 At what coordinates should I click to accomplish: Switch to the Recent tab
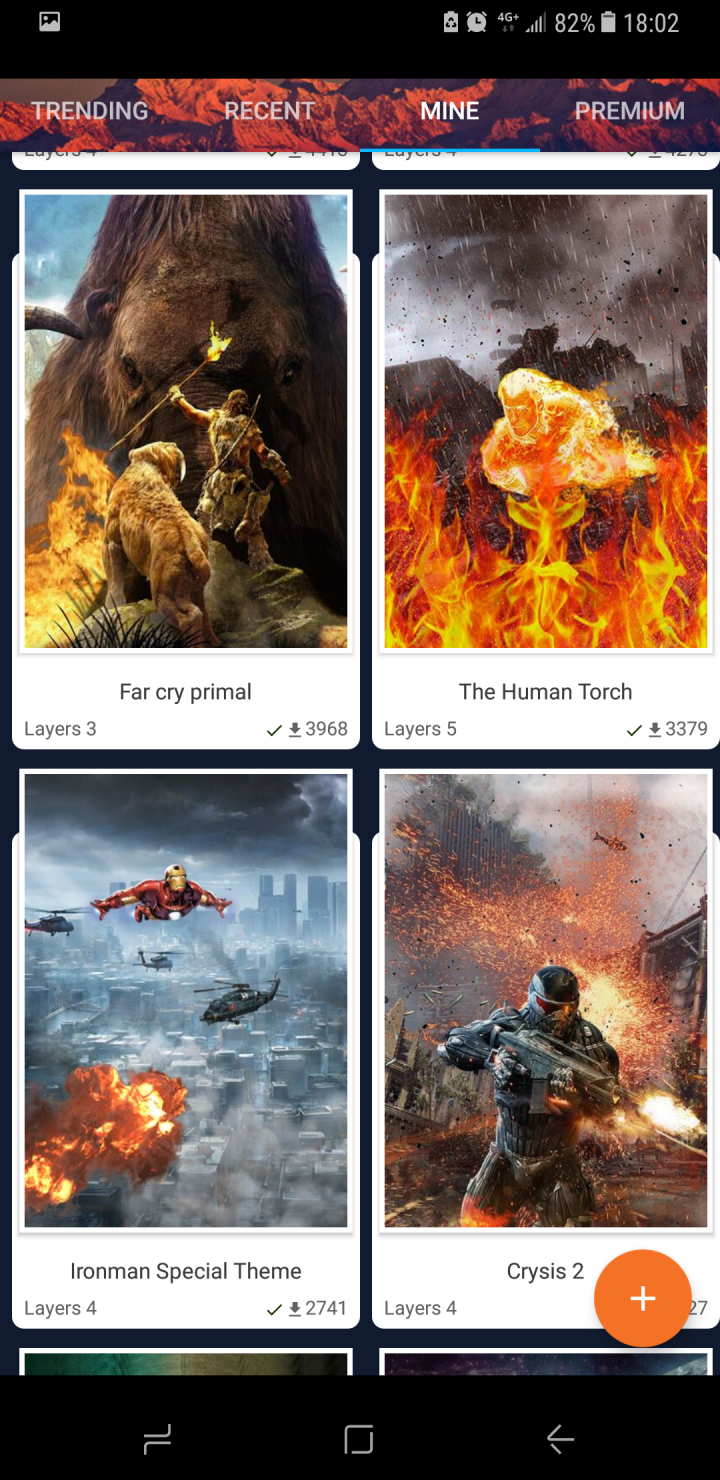[x=269, y=111]
